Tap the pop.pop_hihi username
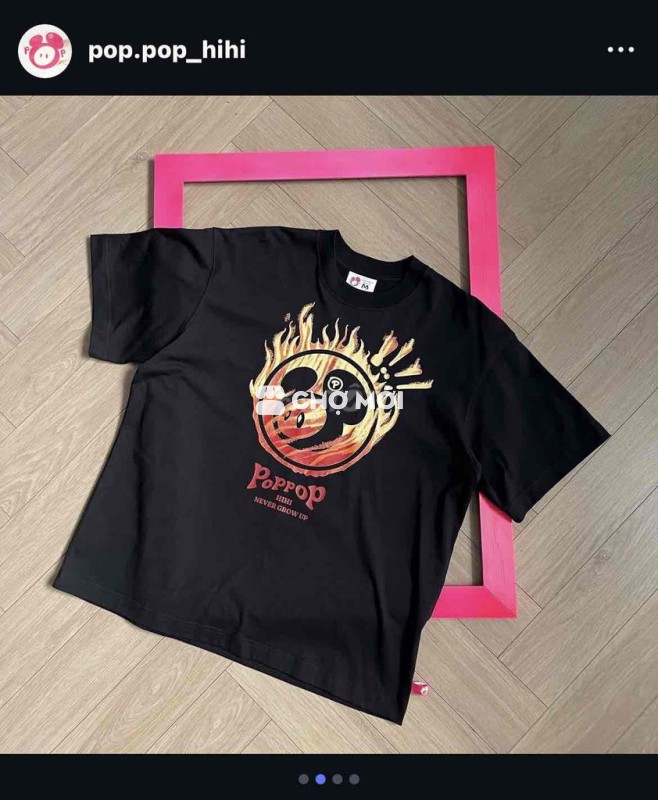The height and width of the screenshot is (800, 658). click(x=166, y=50)
